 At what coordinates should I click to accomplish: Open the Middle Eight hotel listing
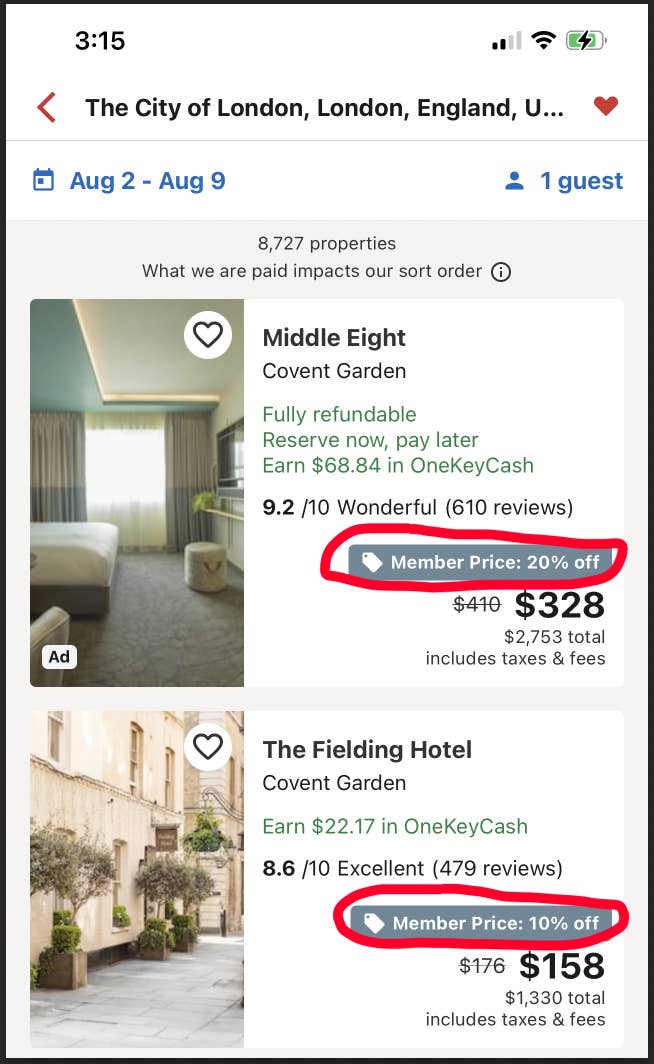click(x=334, y=338)
